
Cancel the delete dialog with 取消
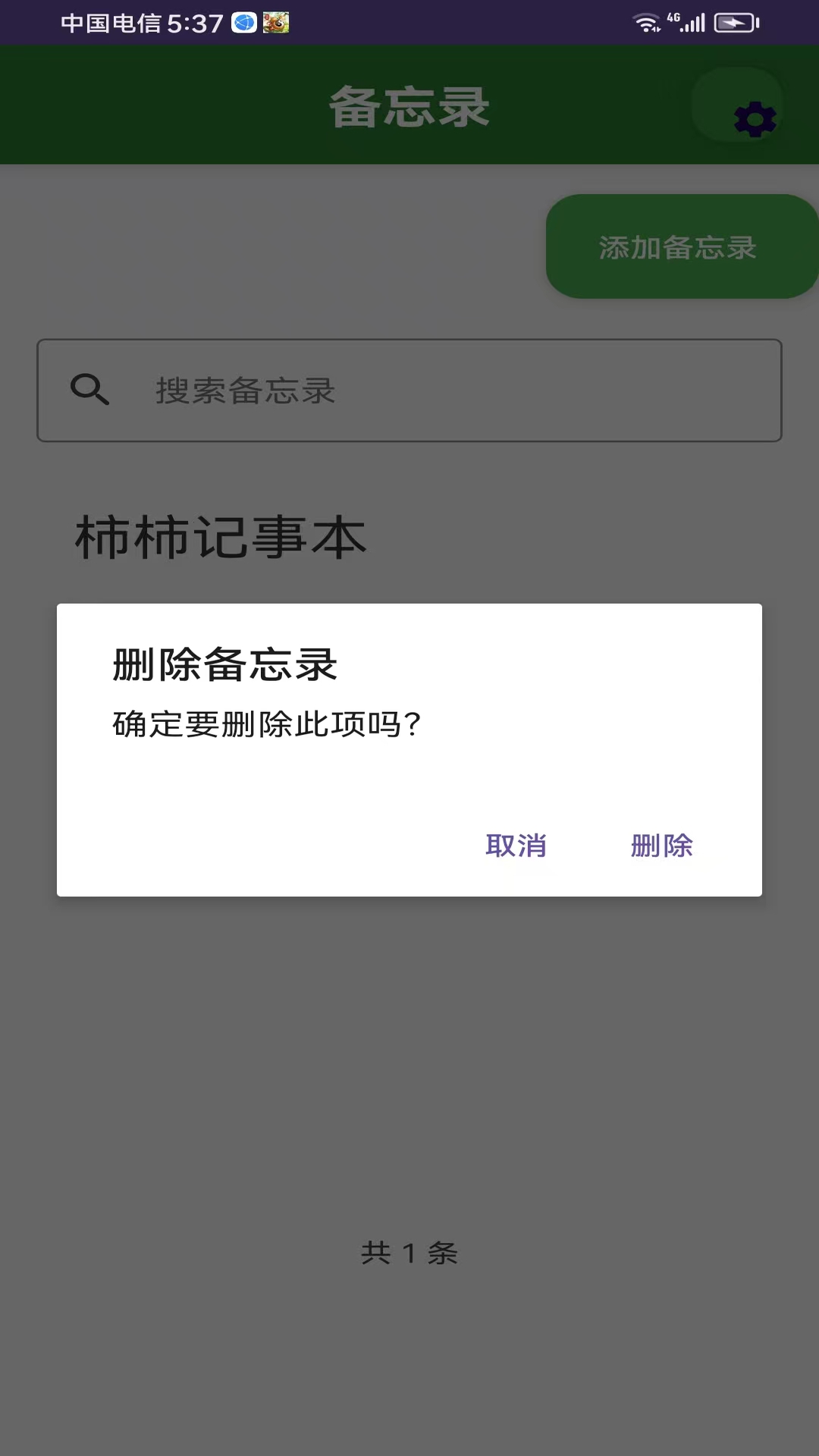[517, 845]
